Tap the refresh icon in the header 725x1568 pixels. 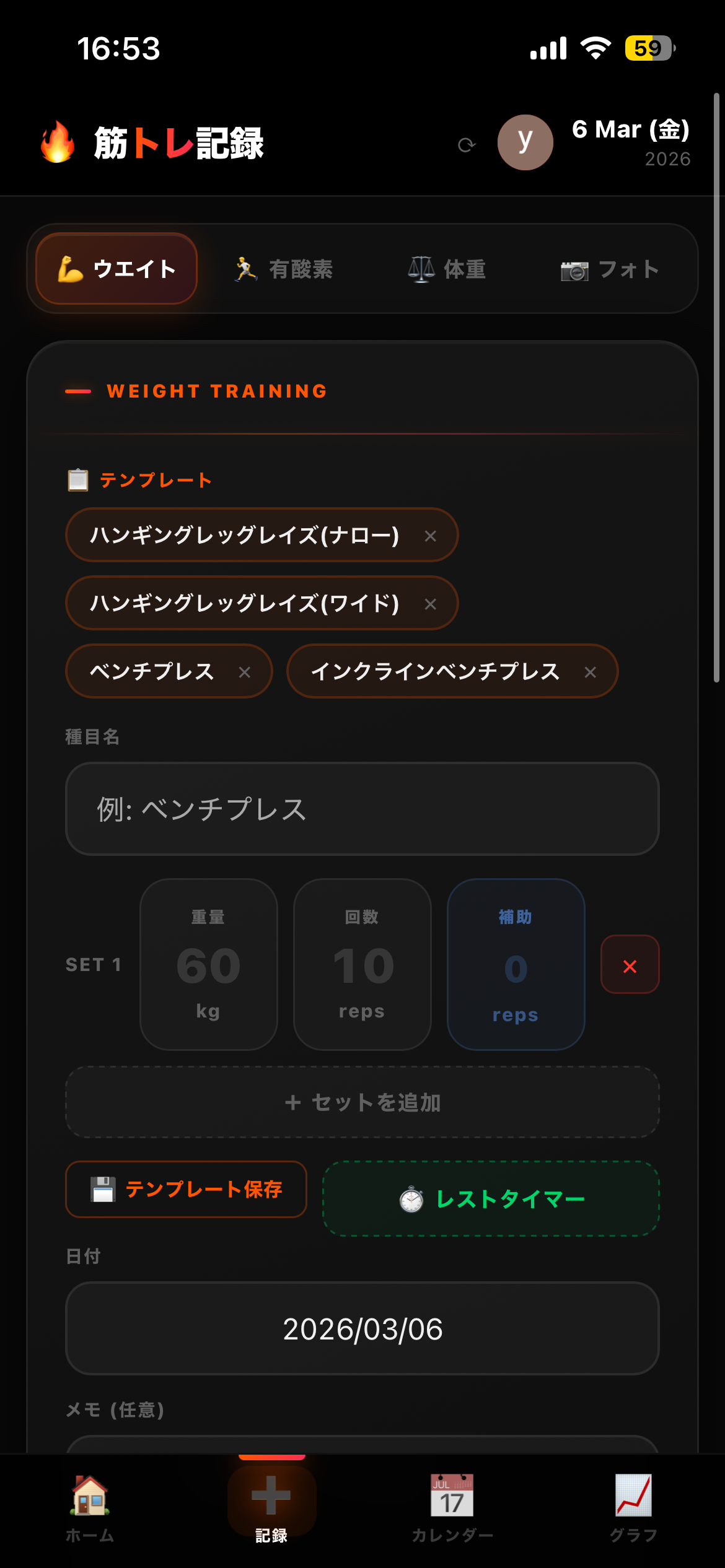466,144
